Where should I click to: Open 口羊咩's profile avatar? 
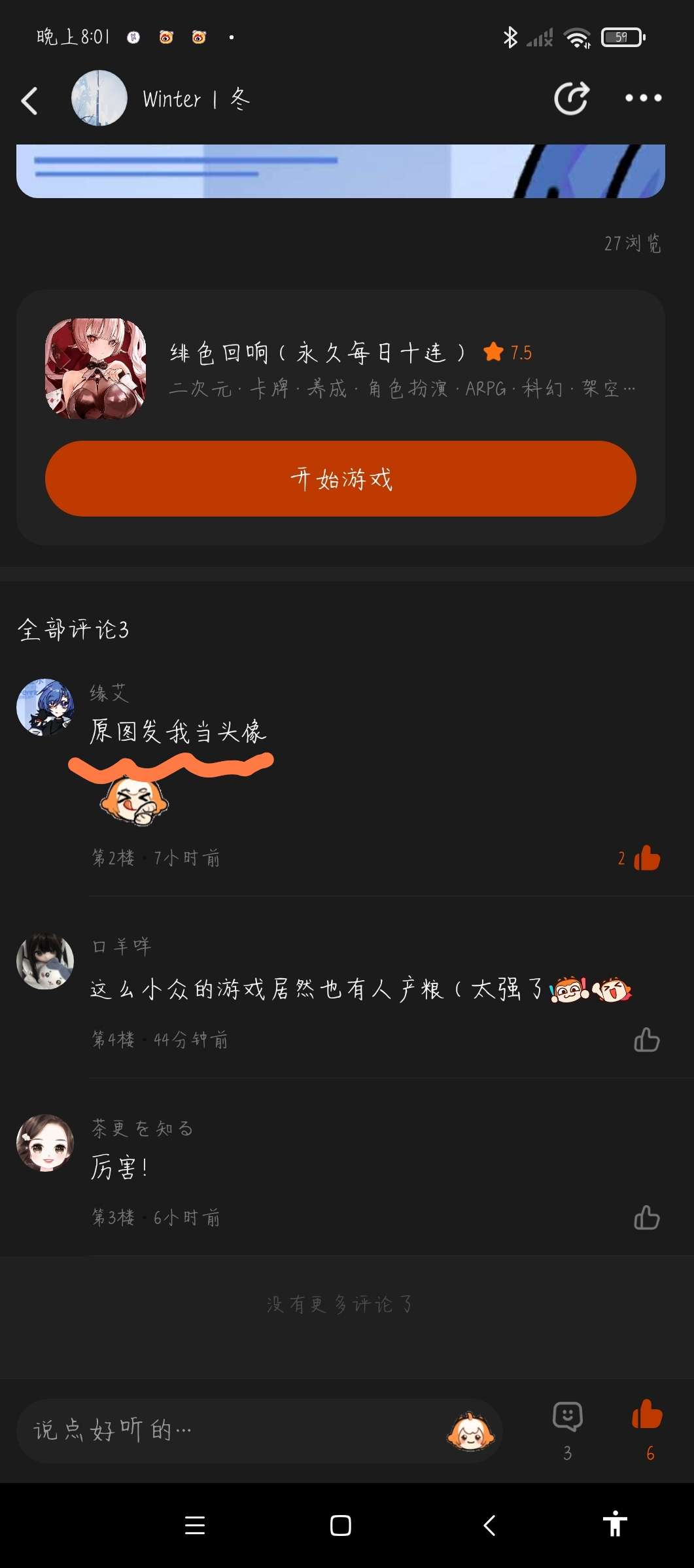point(45,961)
